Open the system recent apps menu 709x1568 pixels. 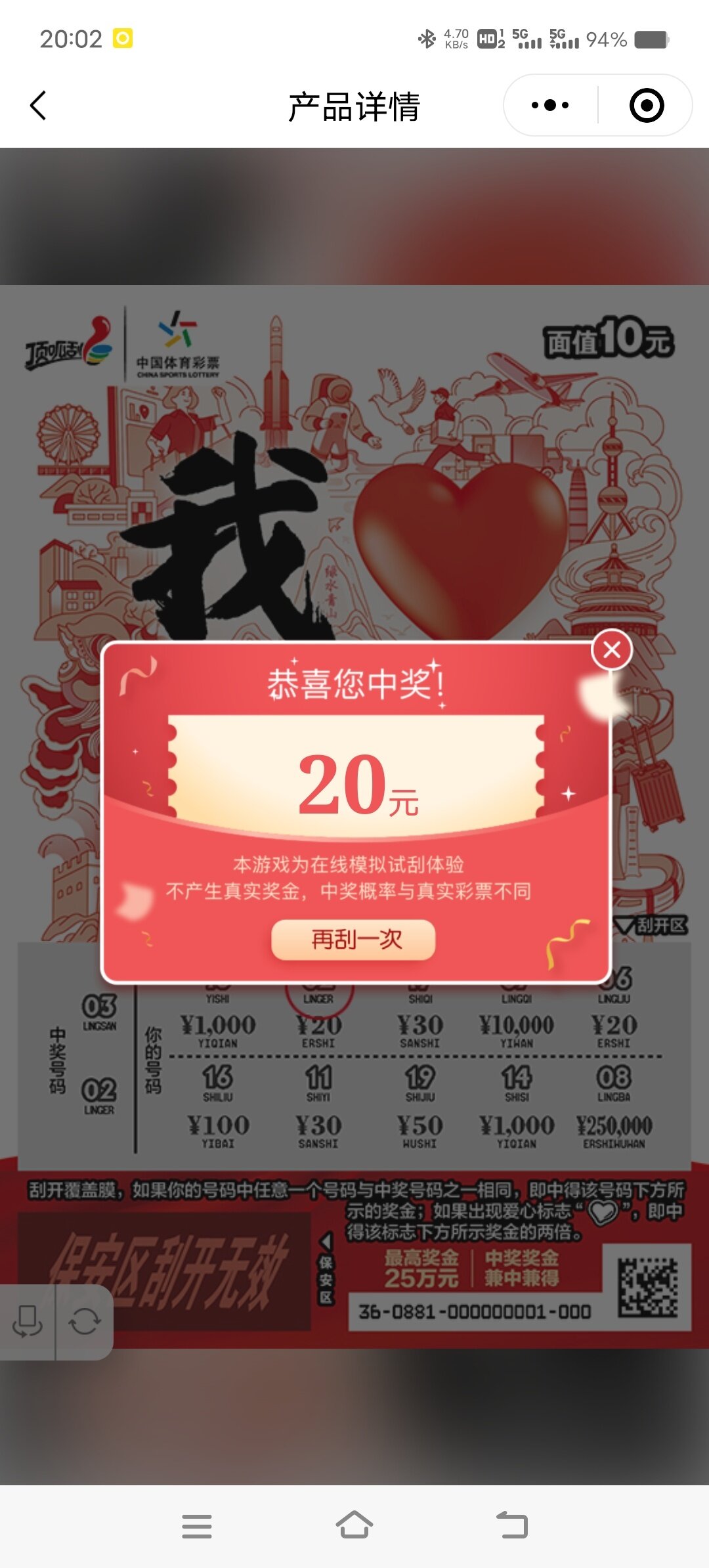[197, 1526]
